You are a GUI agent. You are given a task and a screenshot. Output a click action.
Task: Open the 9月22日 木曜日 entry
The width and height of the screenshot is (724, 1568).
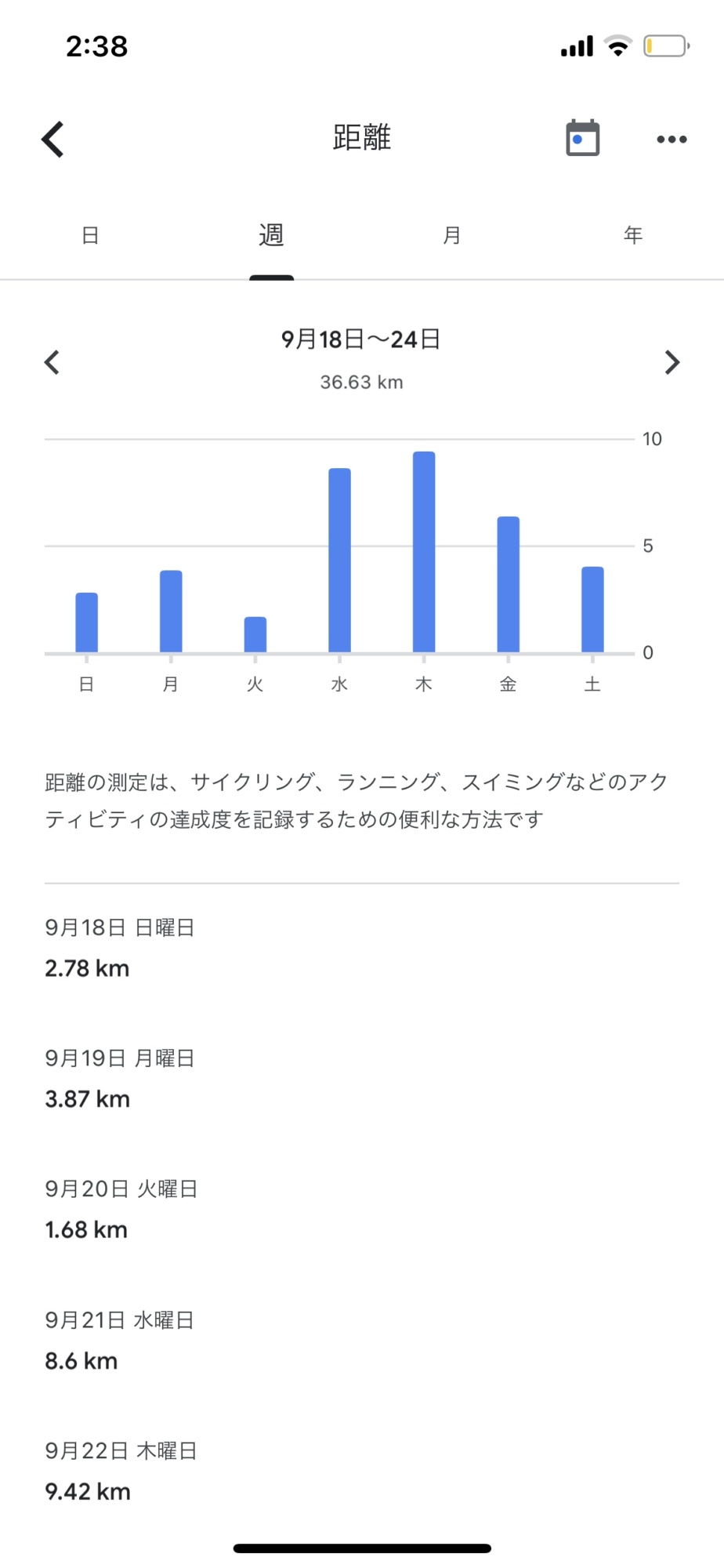pyautogui.click(x=362, y=1472)
